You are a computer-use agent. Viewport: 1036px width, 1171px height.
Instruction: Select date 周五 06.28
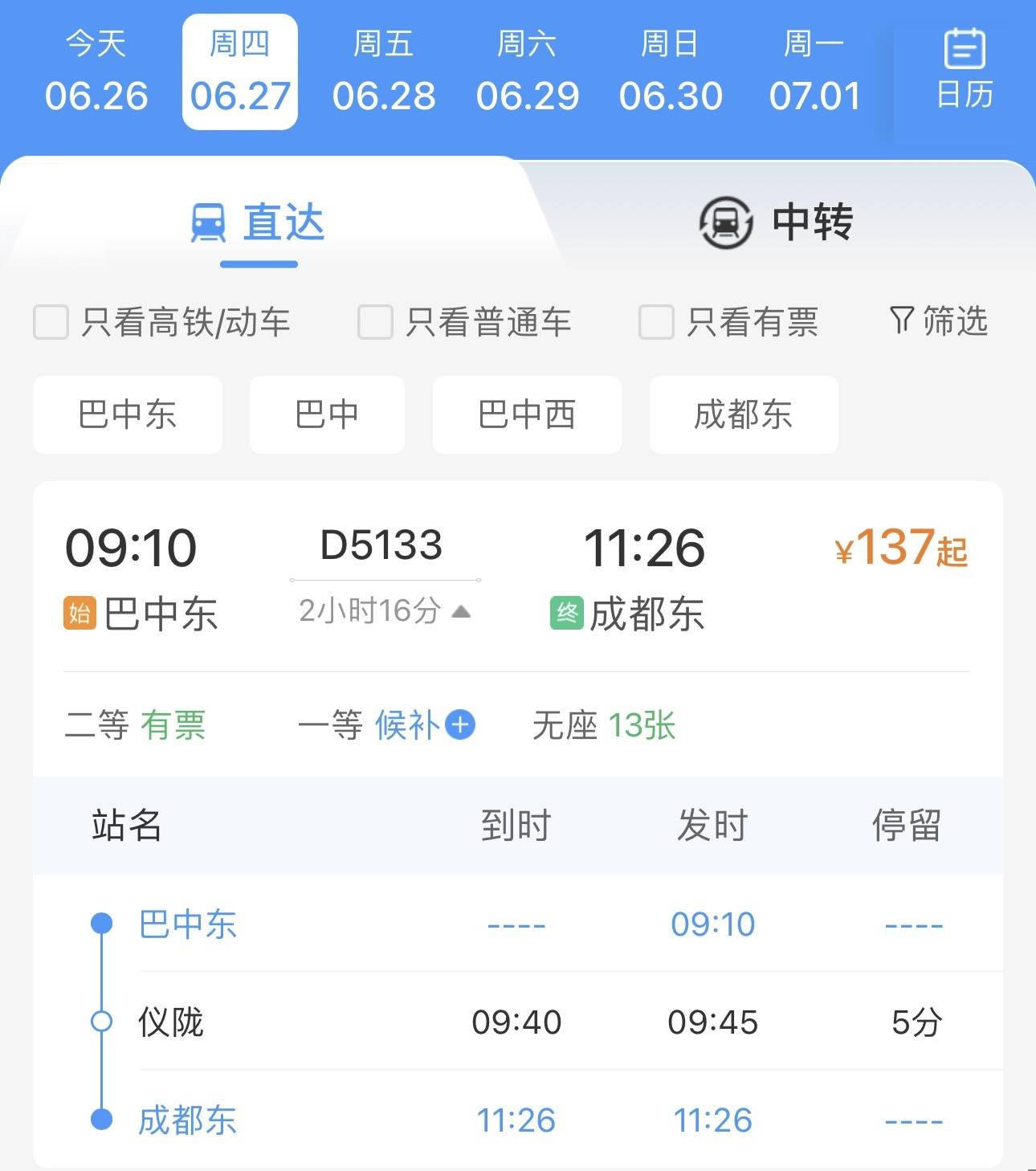(384, 72)
